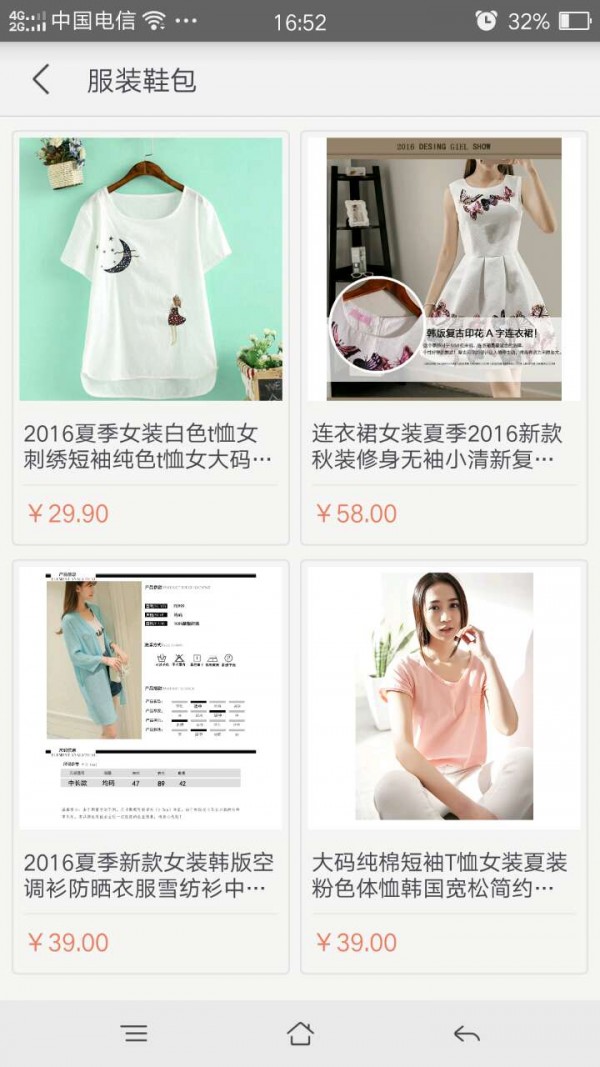Screen dimensions: 600x1067
Task: Tap the system home button
Action: point(300,1034)
